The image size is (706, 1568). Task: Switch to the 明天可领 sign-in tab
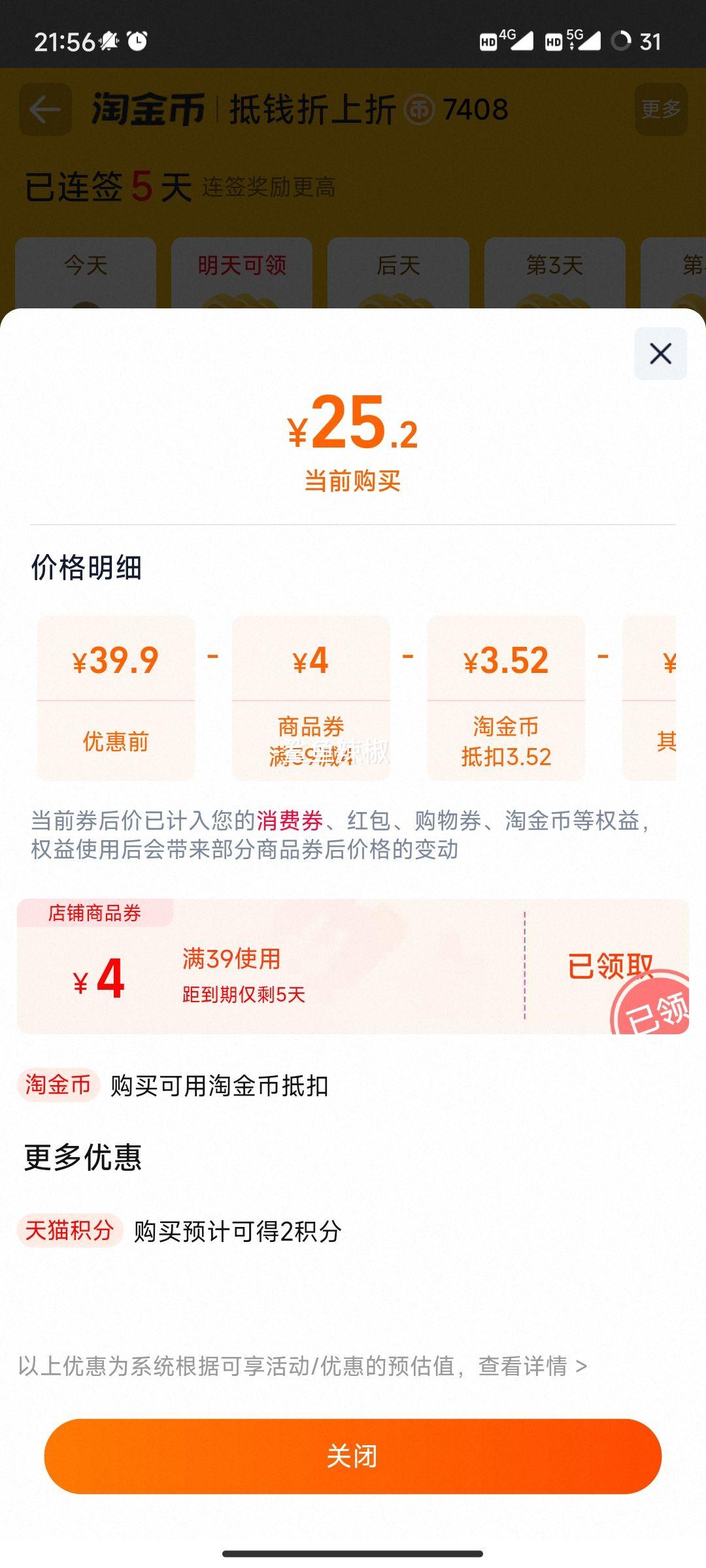pos(241,266)
